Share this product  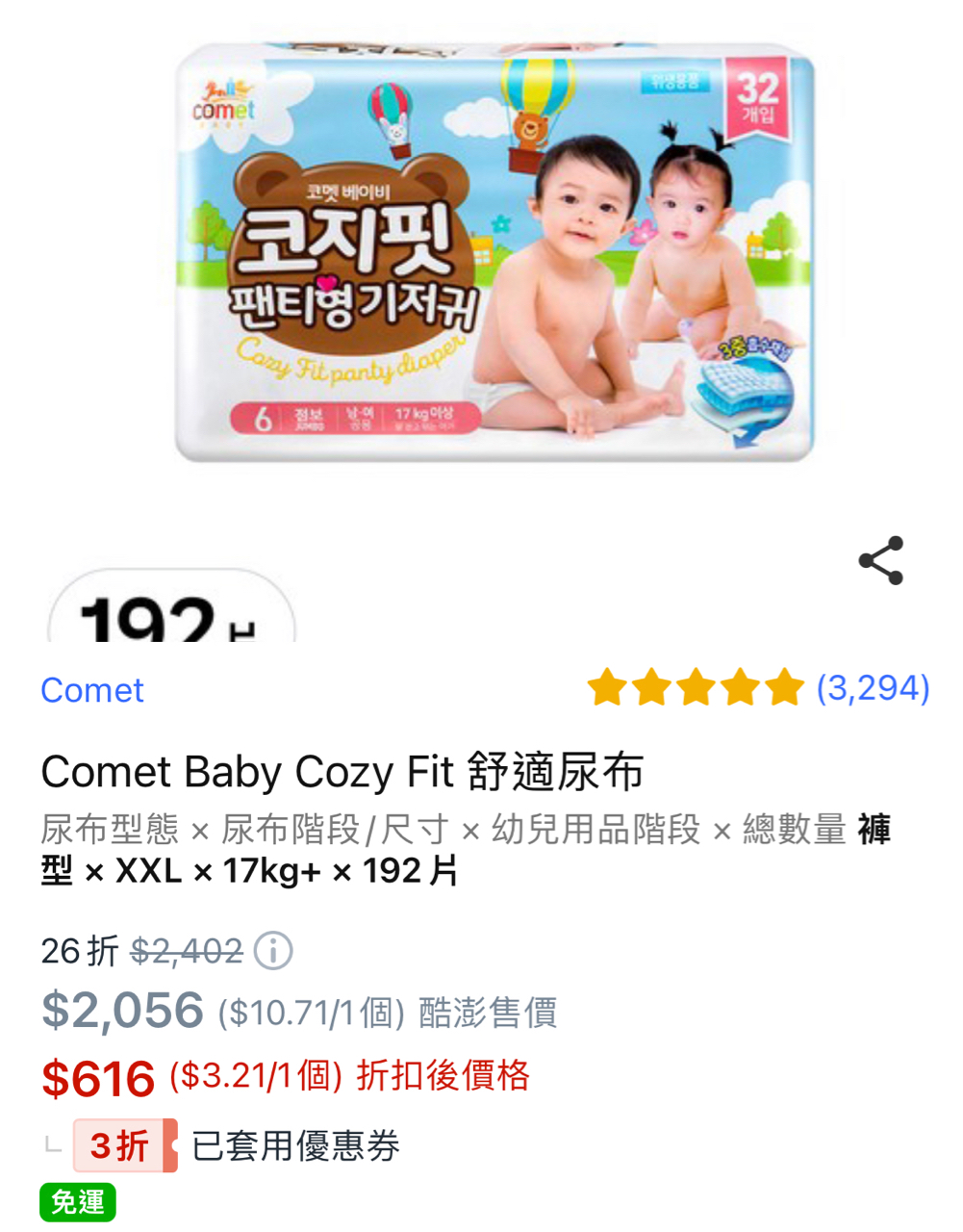880,560
